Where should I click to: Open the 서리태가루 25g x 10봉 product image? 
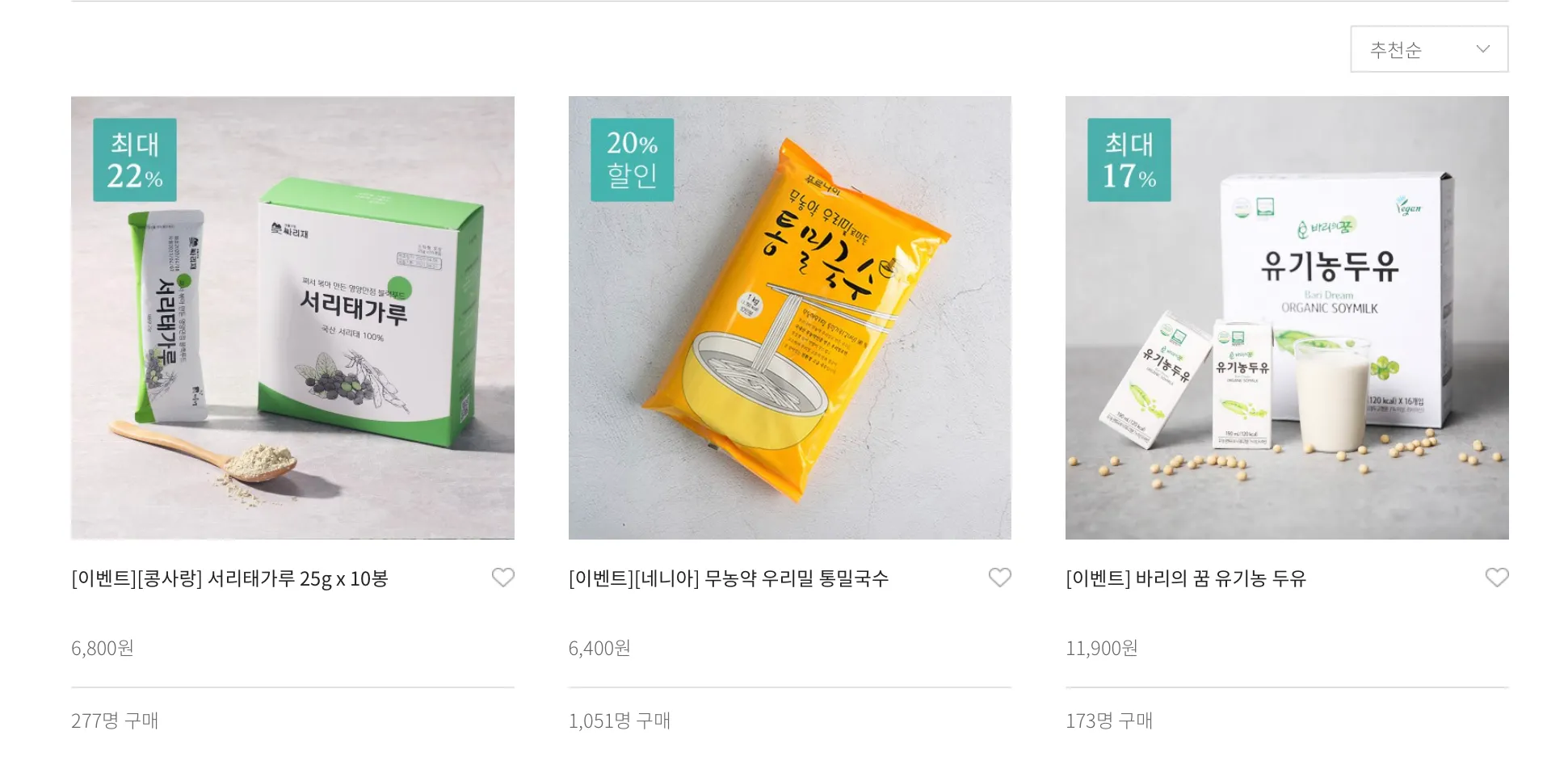click(292, 317)
